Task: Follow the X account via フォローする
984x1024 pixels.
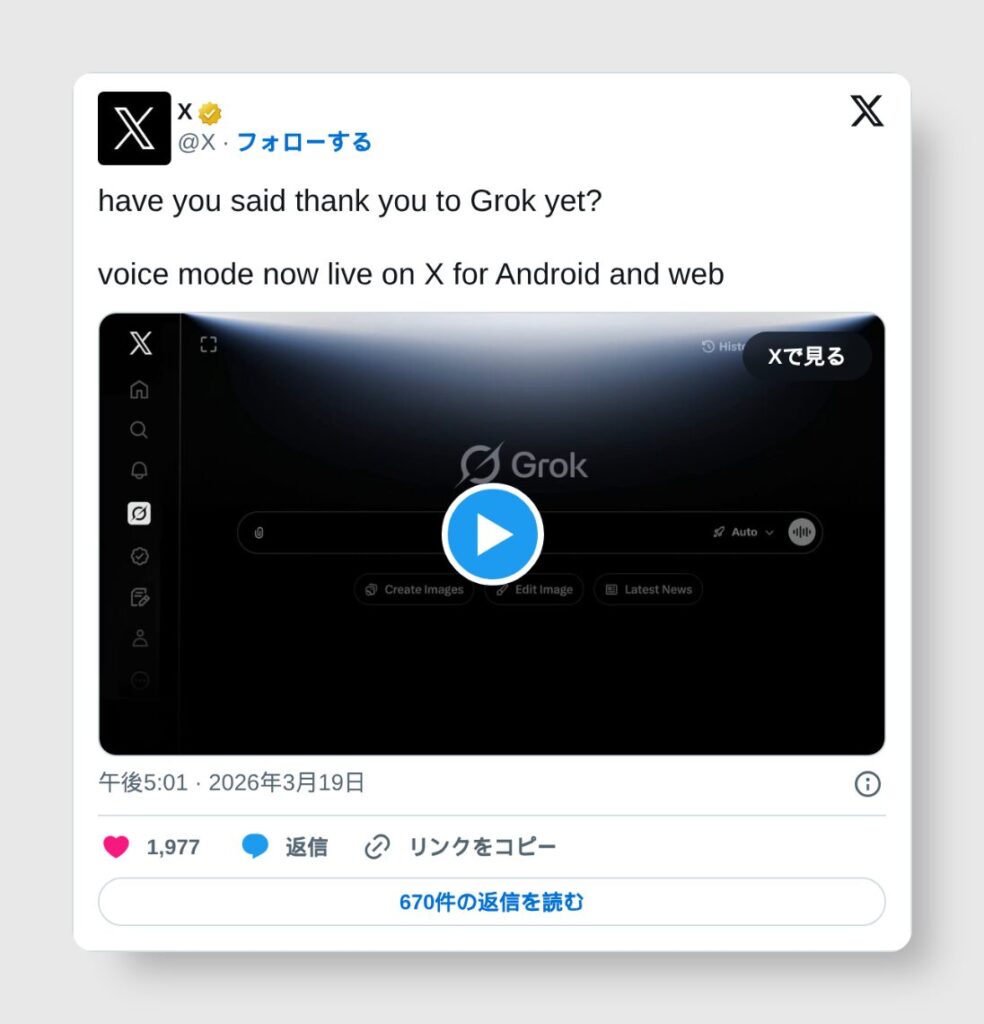Action: tap(304, 142)
